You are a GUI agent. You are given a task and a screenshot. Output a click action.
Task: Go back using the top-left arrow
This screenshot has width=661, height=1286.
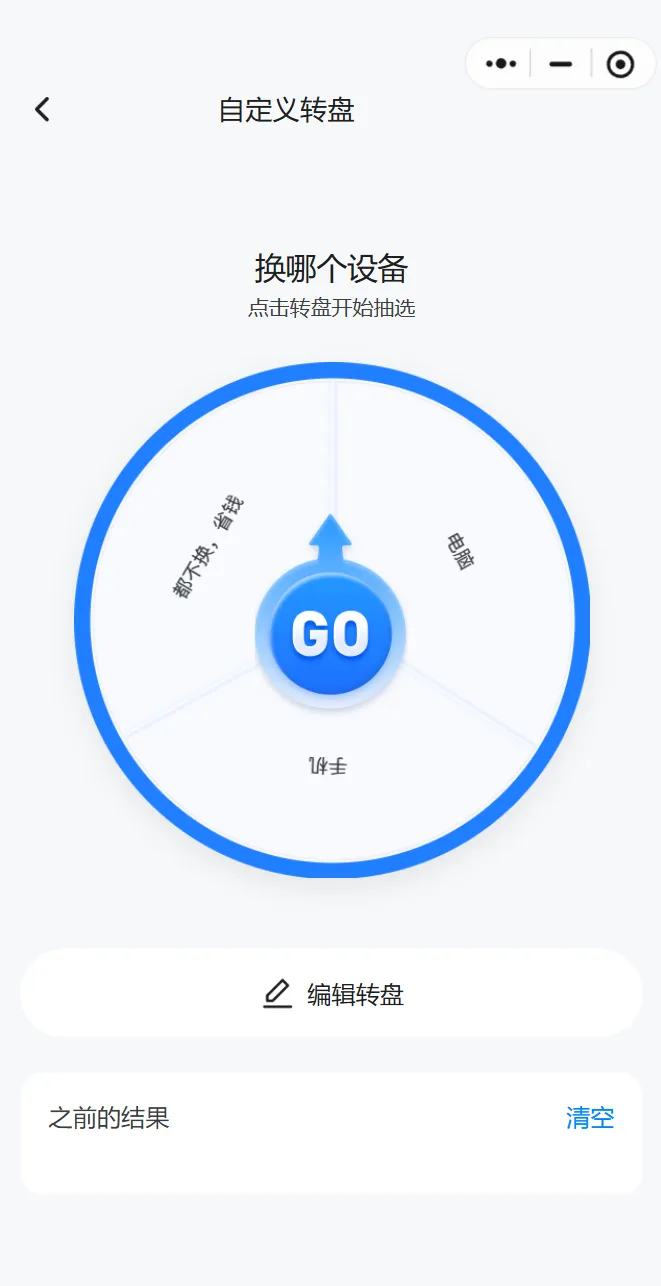pyautogui.click(x=42, y=109)
